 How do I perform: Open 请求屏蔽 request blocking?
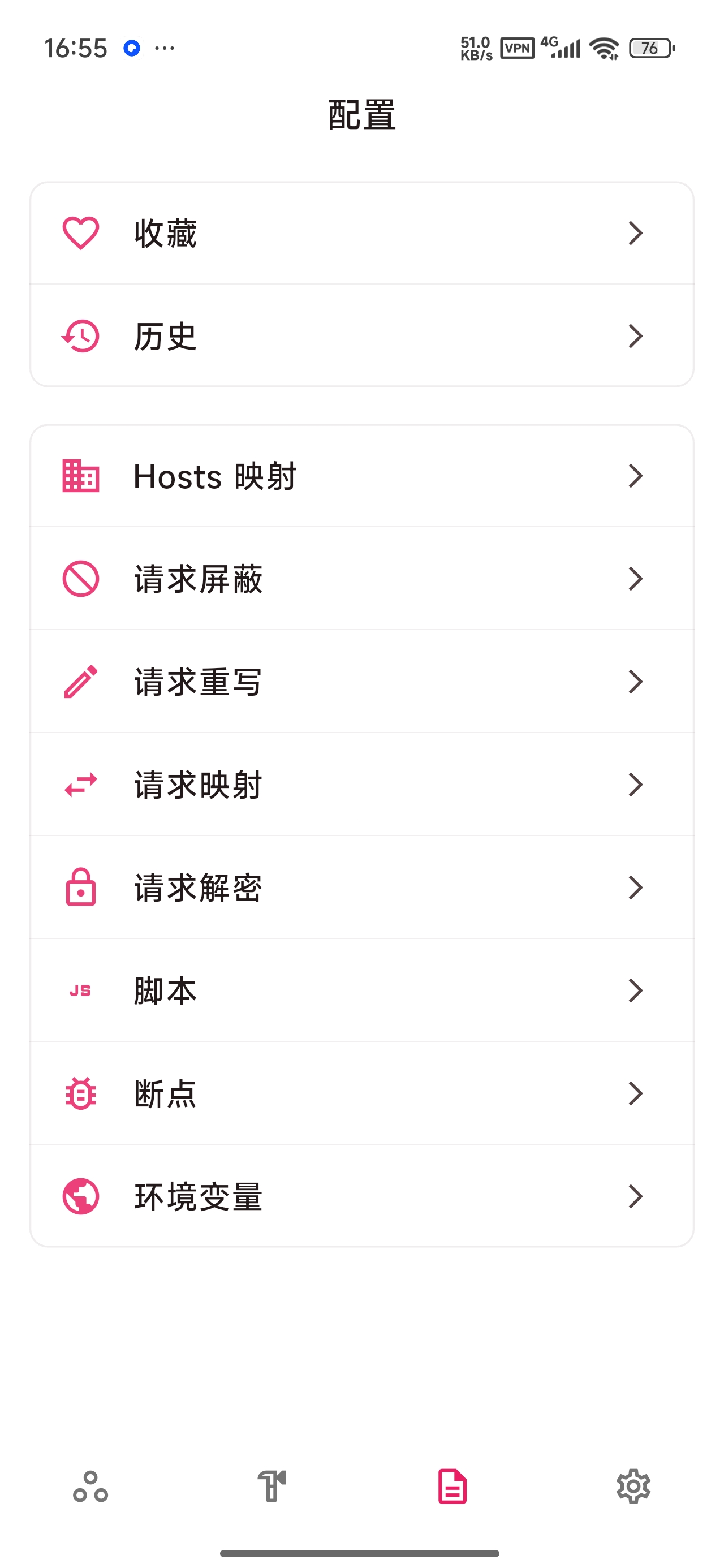[x=361, y=578]
